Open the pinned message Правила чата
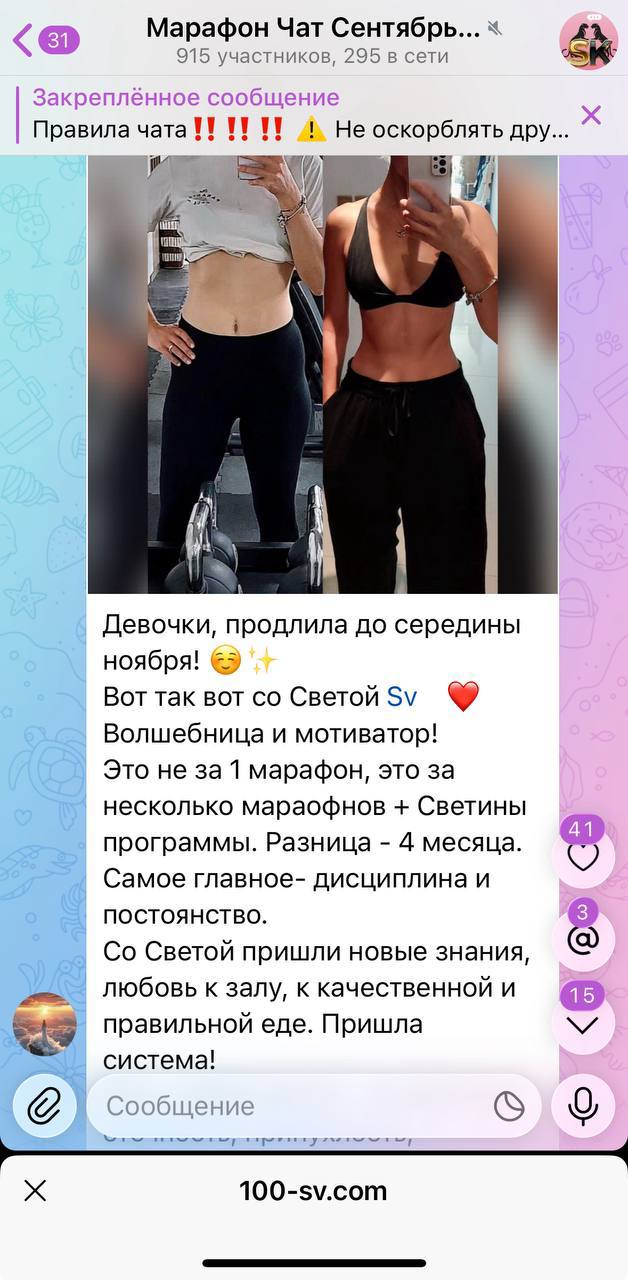628x1280 pixels. (x=300, y=113)
